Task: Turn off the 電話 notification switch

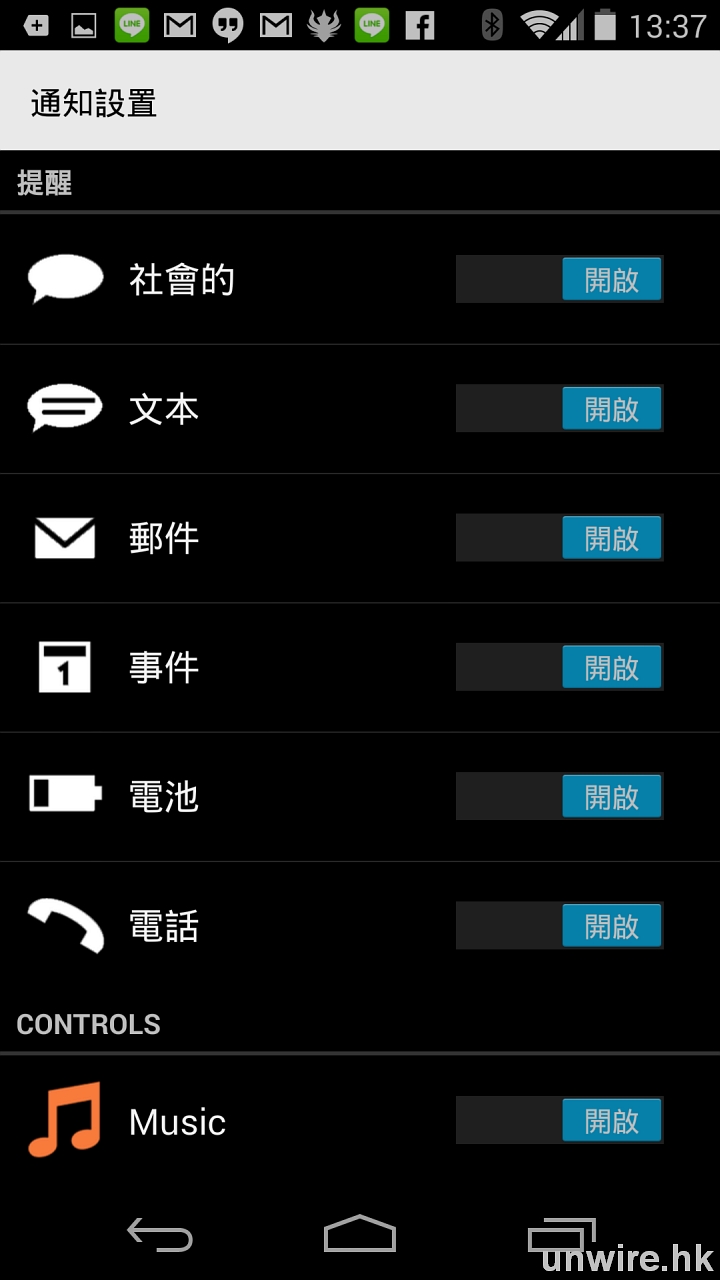Action: [x=559, y=926]
